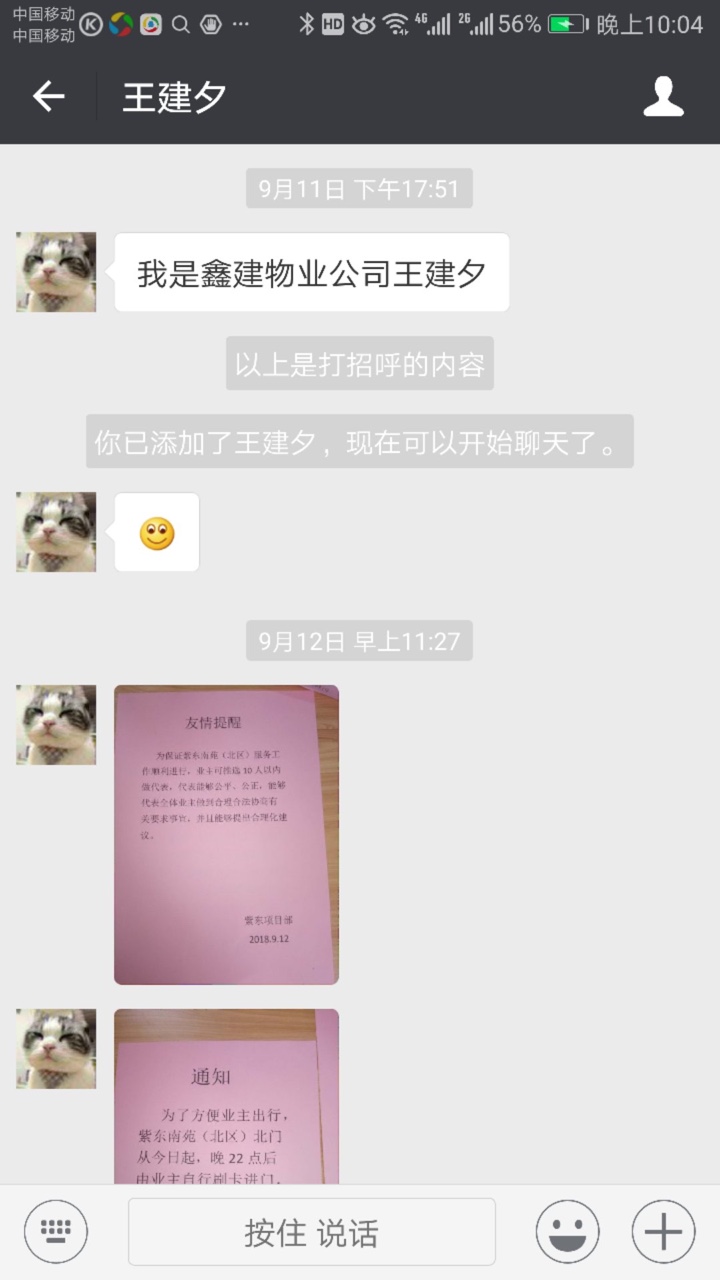The image size is (720, 1280).
Task: Hold the 按住 说话 voice button
Action: (x=312, y=1232)
